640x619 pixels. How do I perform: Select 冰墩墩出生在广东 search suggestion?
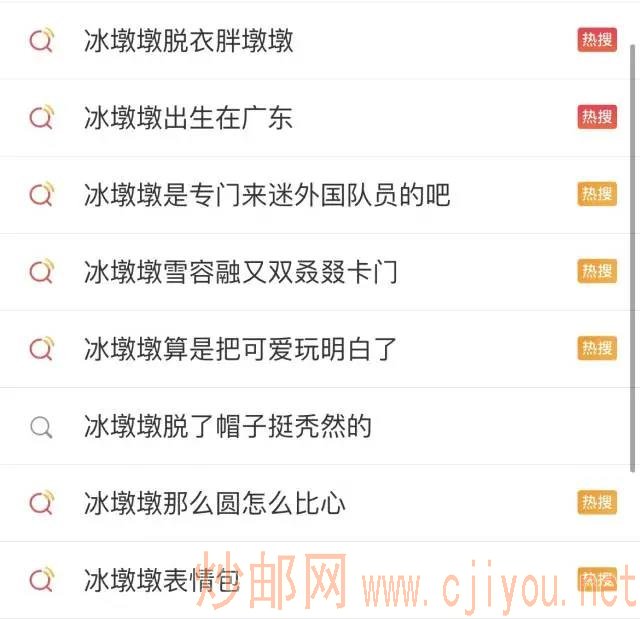tap(189, 118)
